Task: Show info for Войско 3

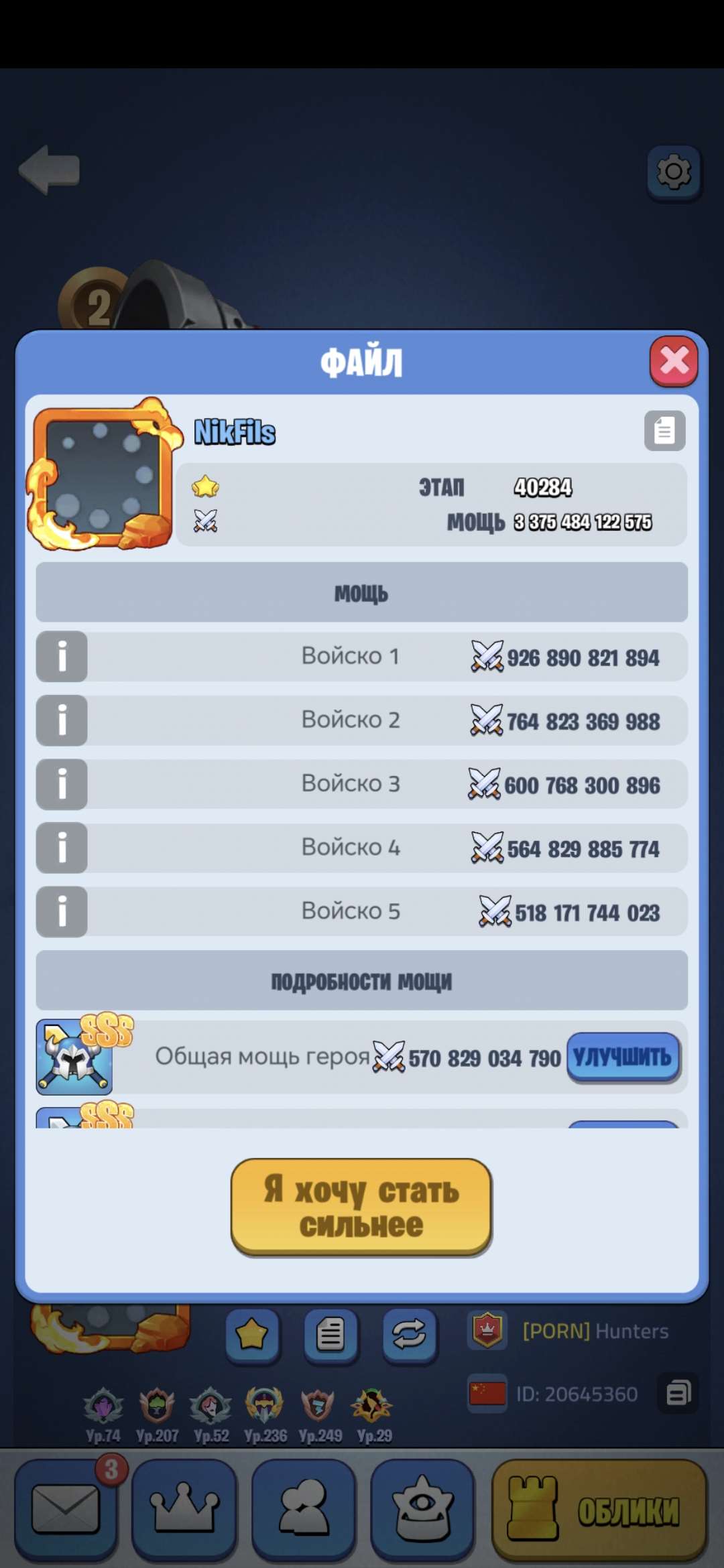Action: pyautogui.click(x=62, y=784)
